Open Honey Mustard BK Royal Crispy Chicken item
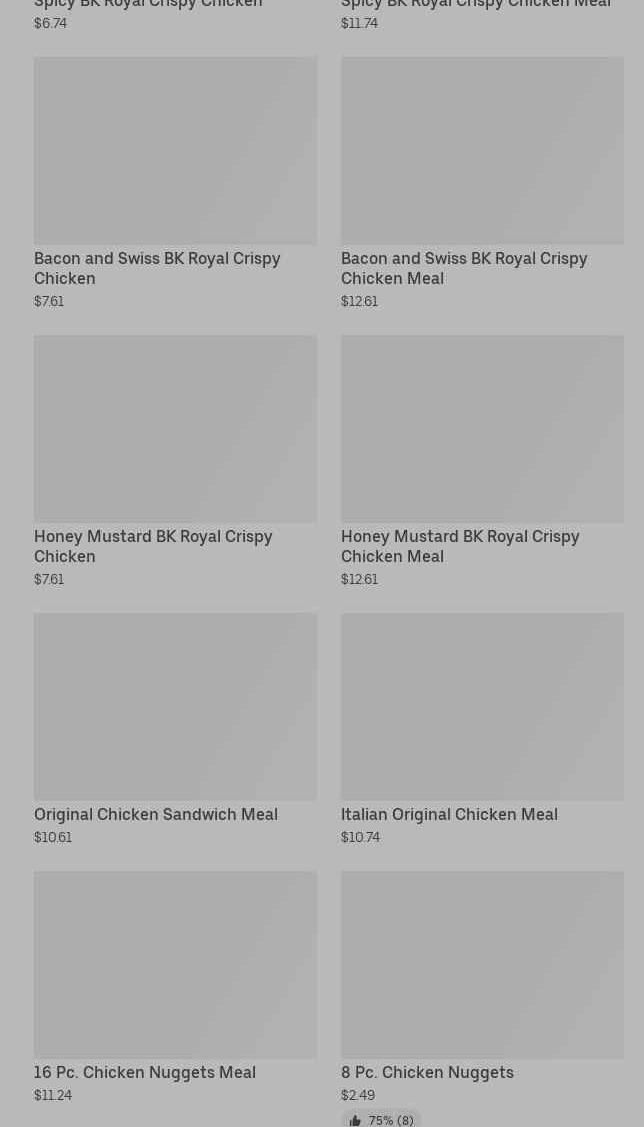This screenshot has width=644, height=1127. click(x=175, y=461)
